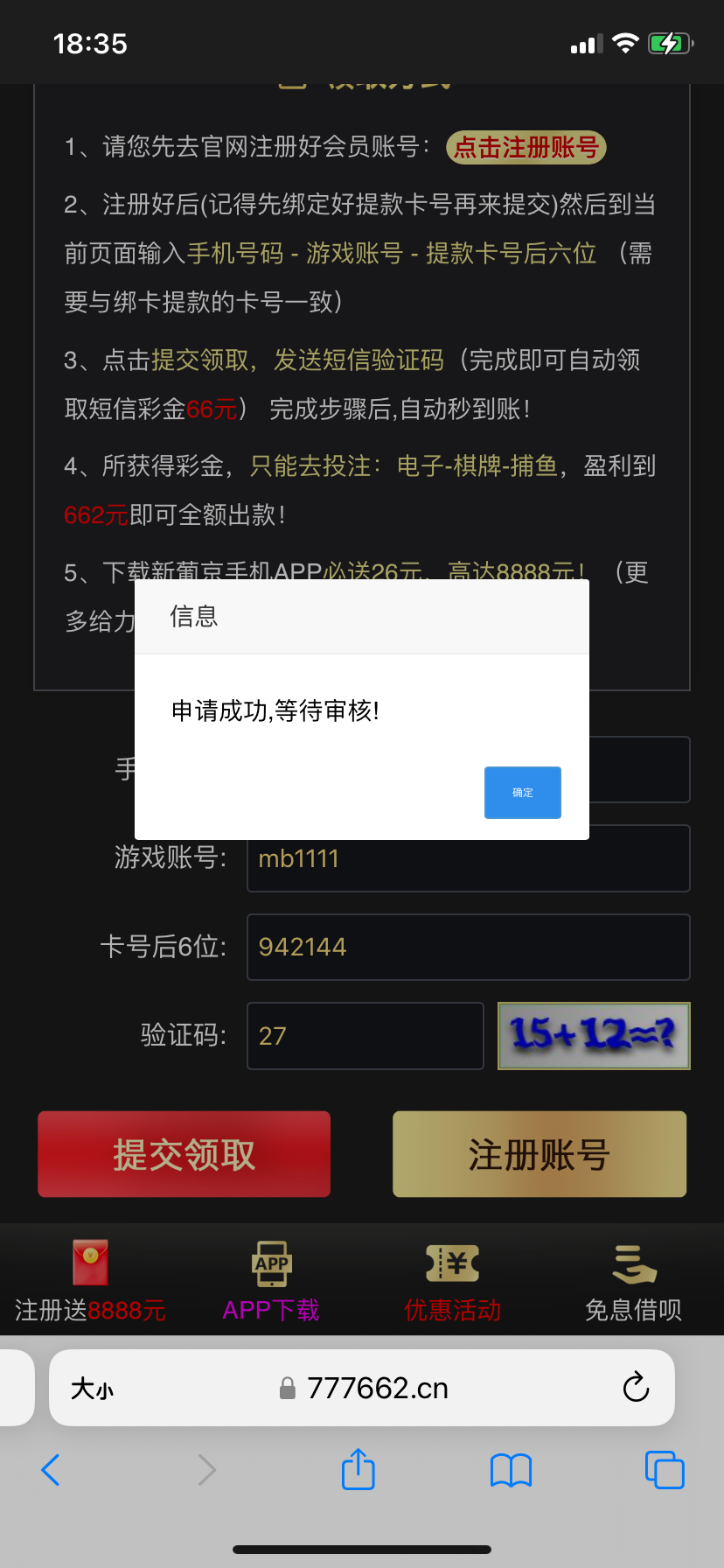Submit with the 提交领取 button
The width and height of the screenshot is (724, 1568).
click(x=184, y=1154)
